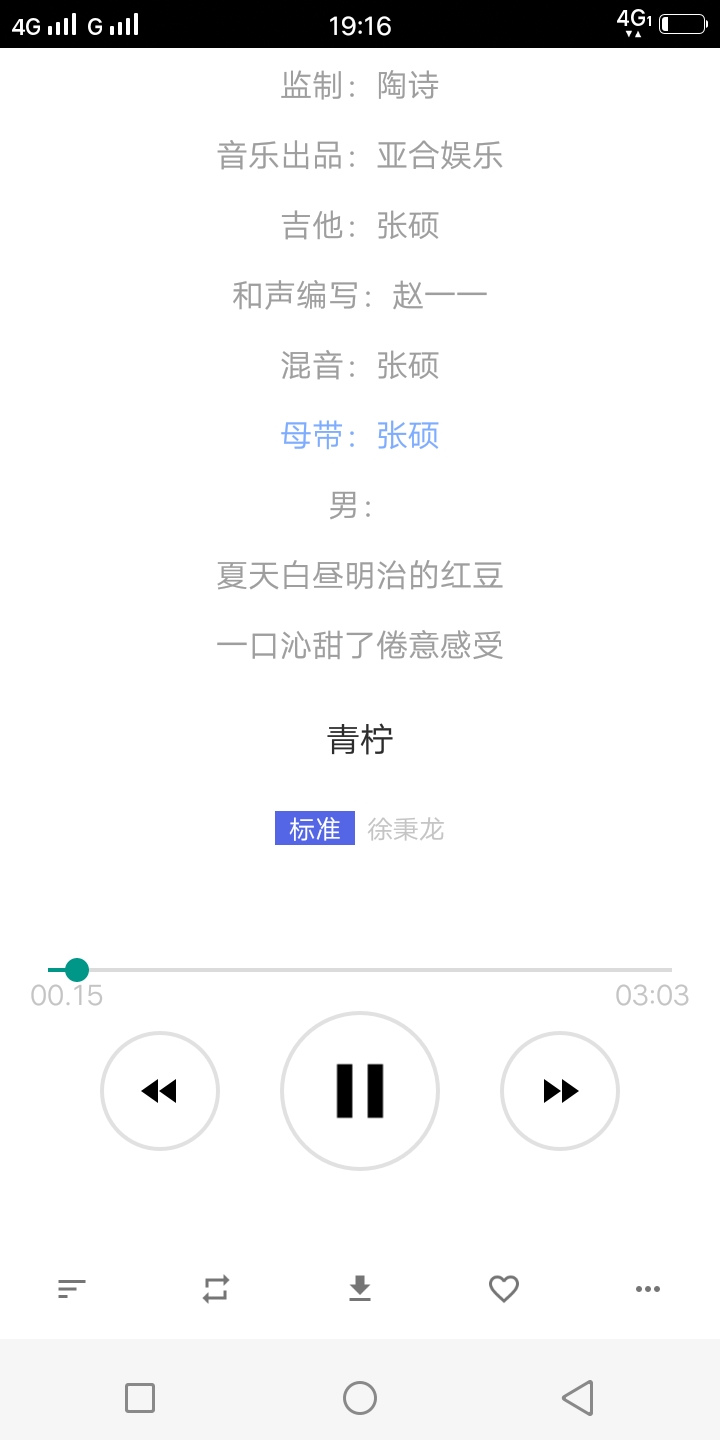
Task: Tap the playback progress bar
Action: [x=360, y=970]
